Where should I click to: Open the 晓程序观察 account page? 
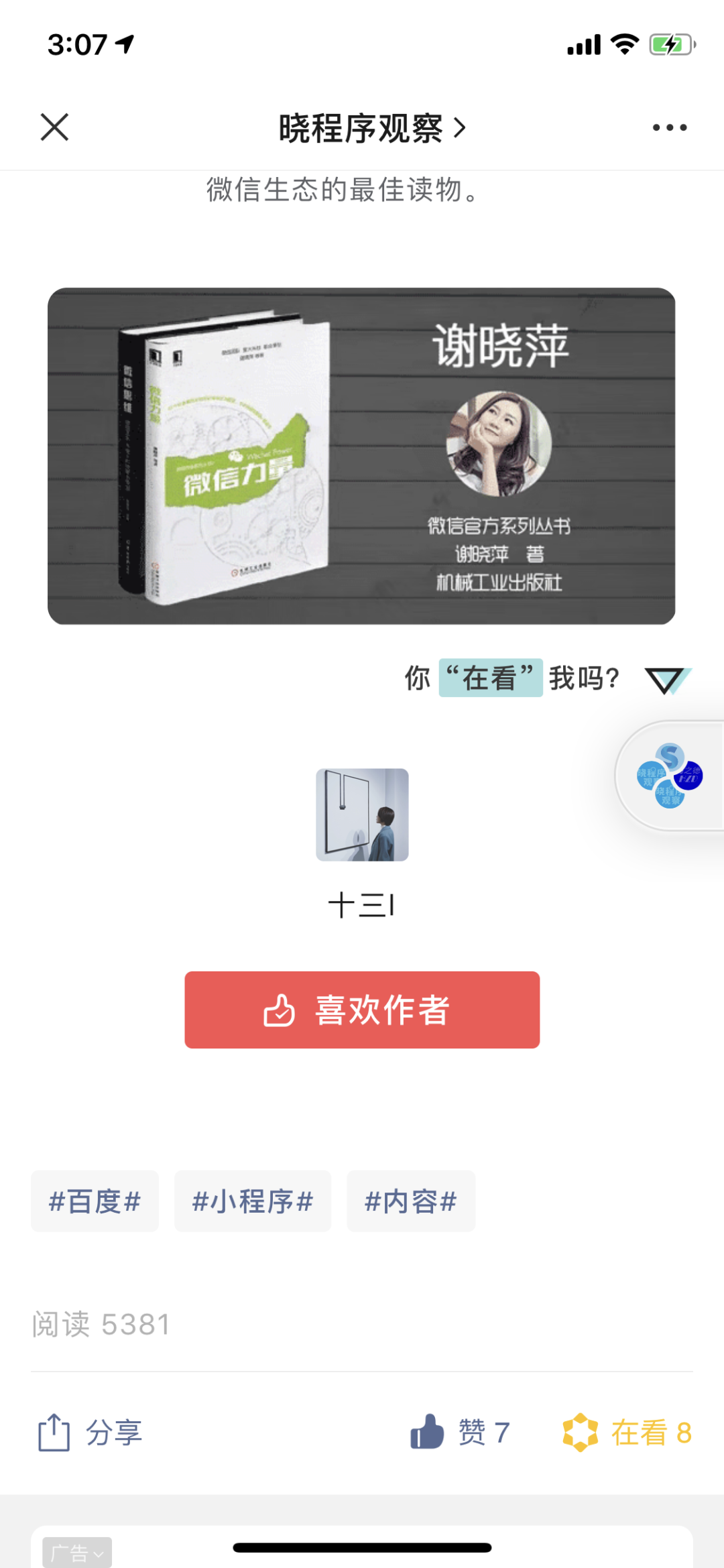371,128
